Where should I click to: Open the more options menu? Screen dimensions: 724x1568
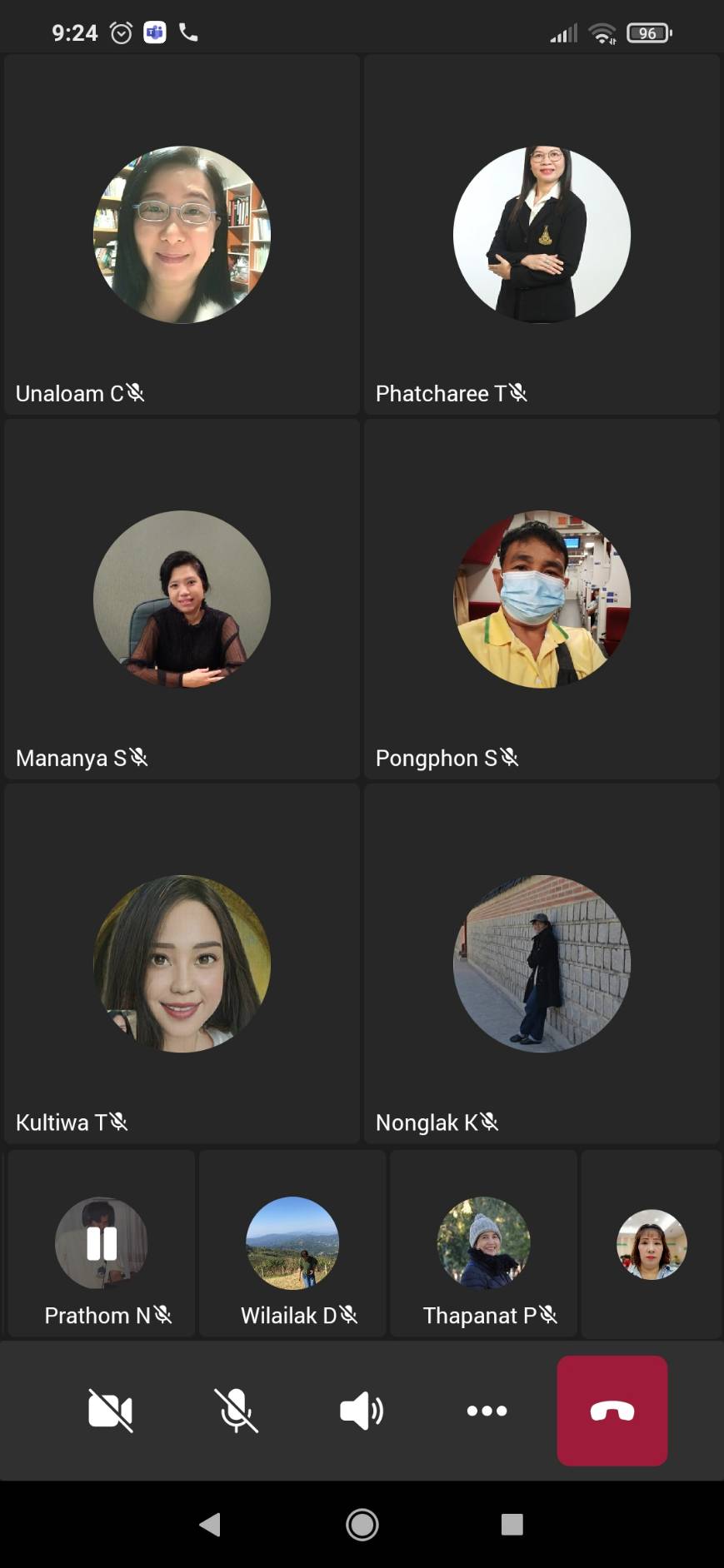[487, 1411]
